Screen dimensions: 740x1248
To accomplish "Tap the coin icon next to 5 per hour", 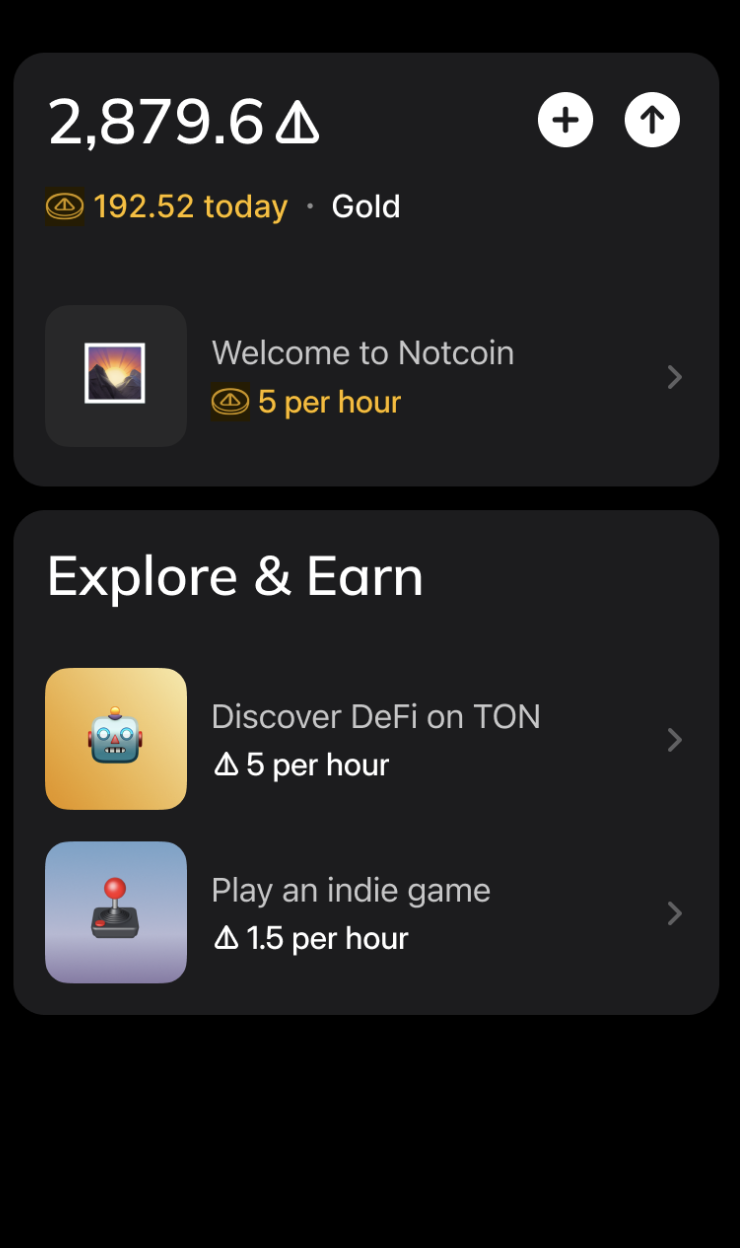I will click(x=229, y=401).
